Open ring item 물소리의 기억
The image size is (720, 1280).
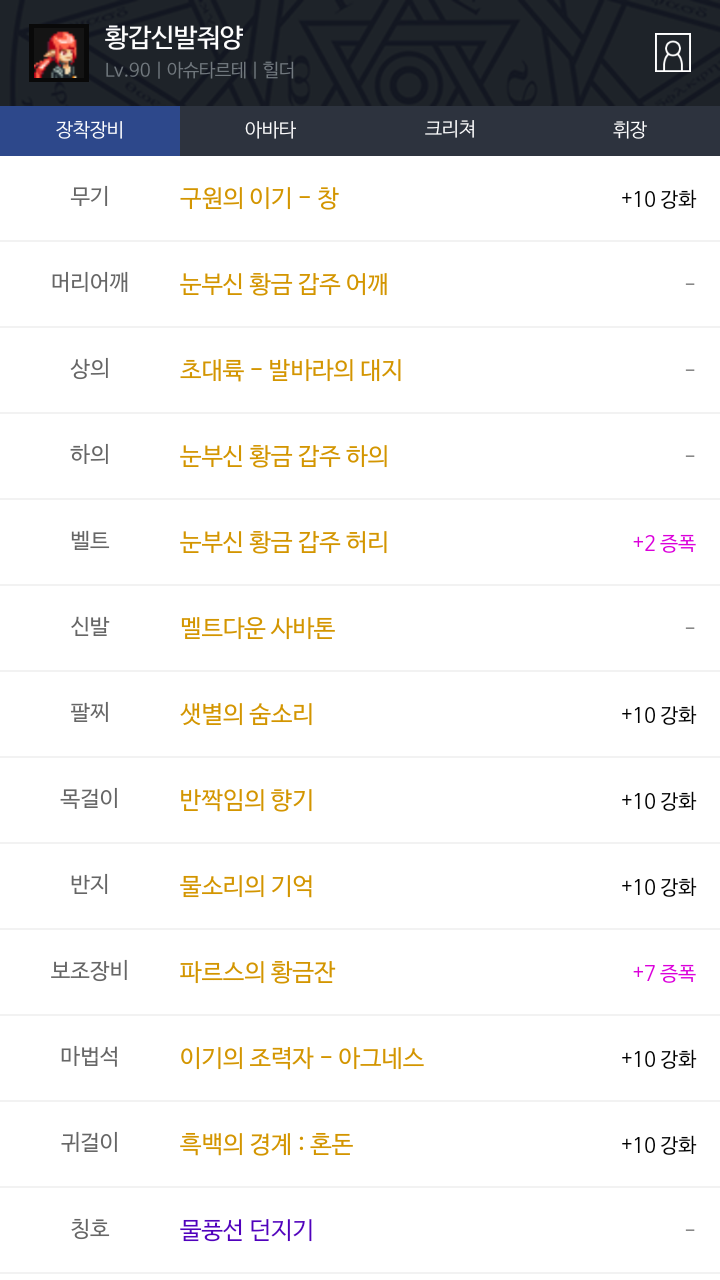246,886
